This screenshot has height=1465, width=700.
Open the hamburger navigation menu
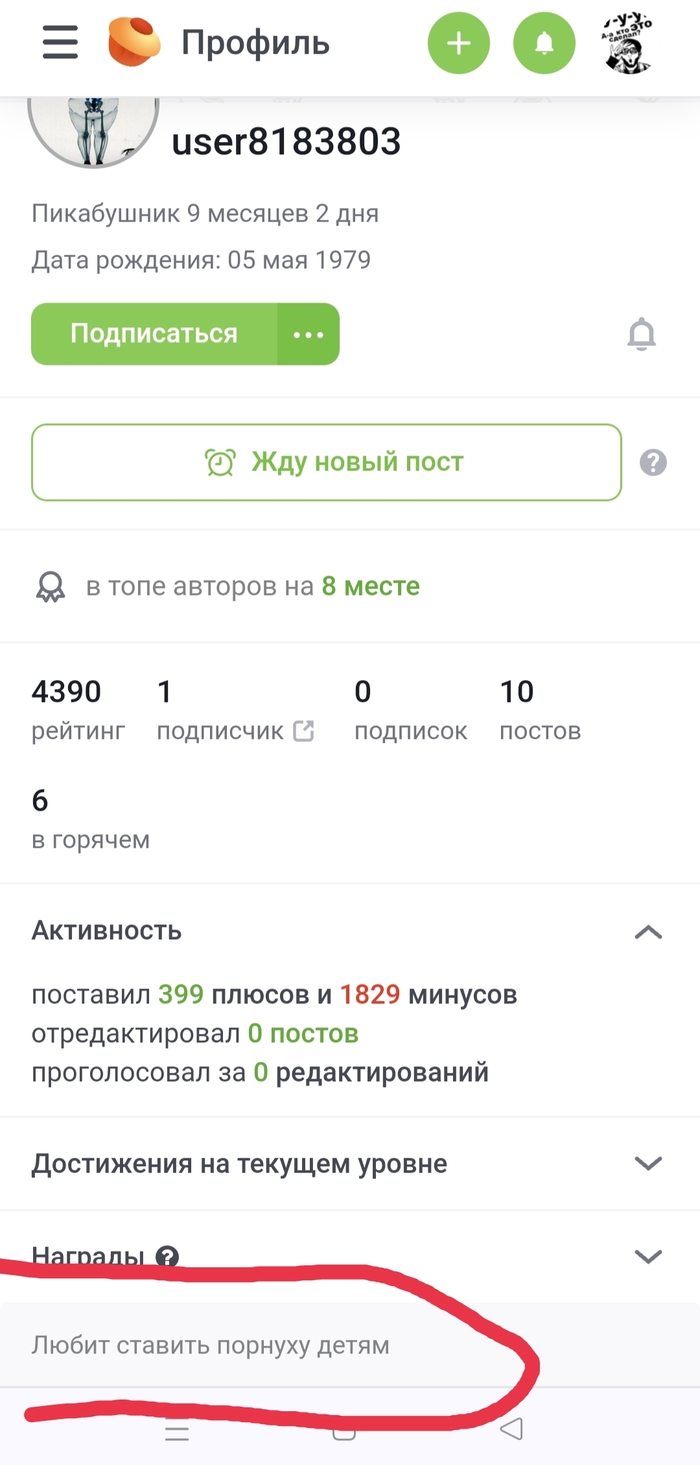coord(60,43)
